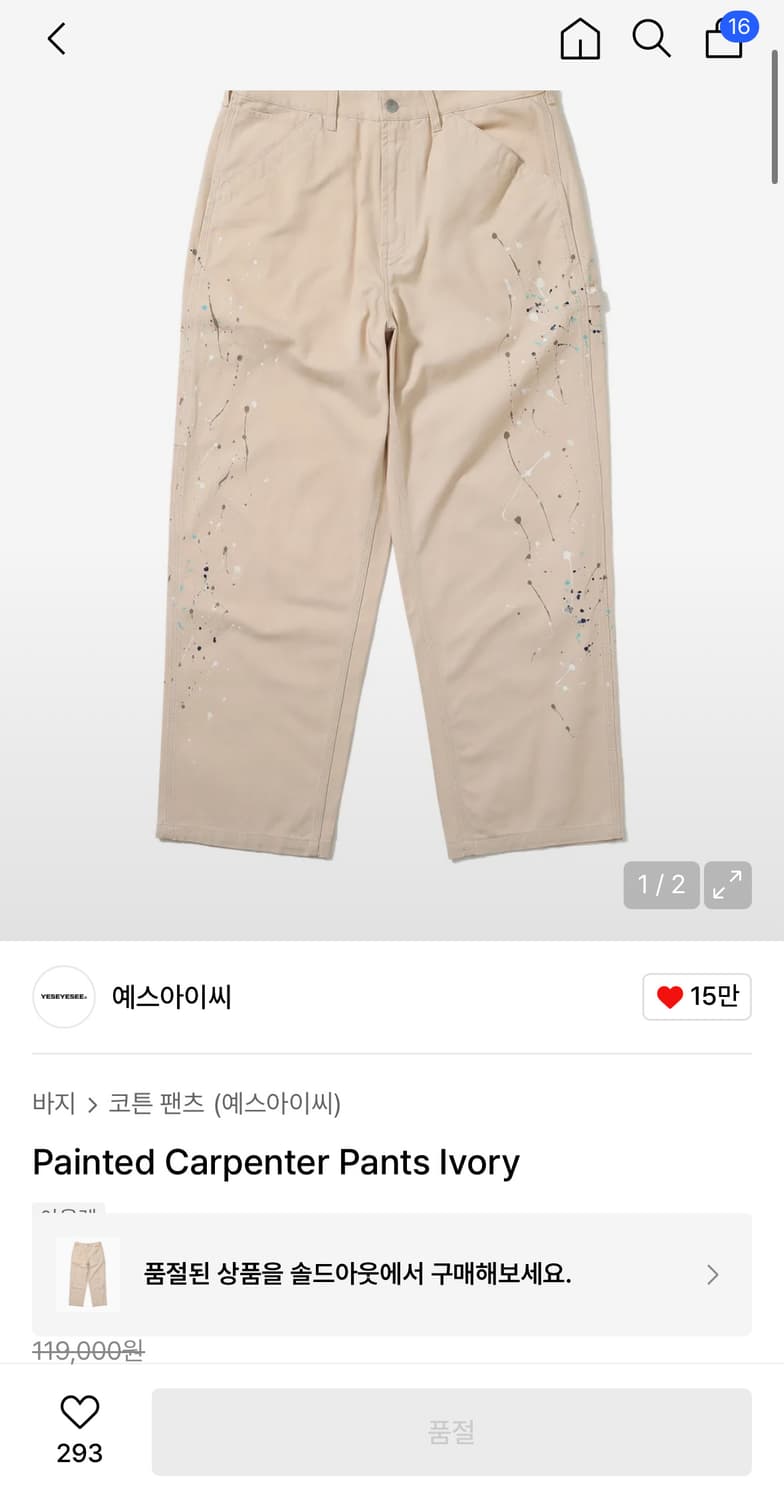Tap the small pants thumbnail in banner

click(x=87, y=1275)
